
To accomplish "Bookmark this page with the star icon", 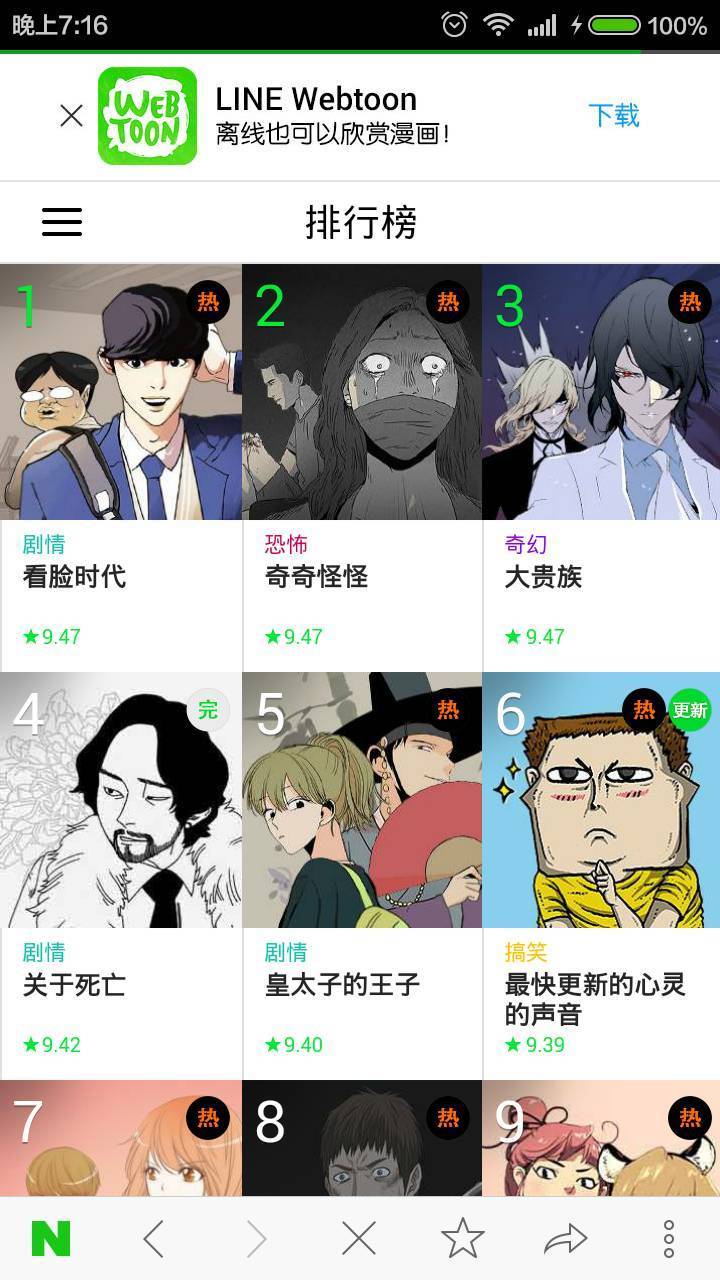I will point(462,1239).
